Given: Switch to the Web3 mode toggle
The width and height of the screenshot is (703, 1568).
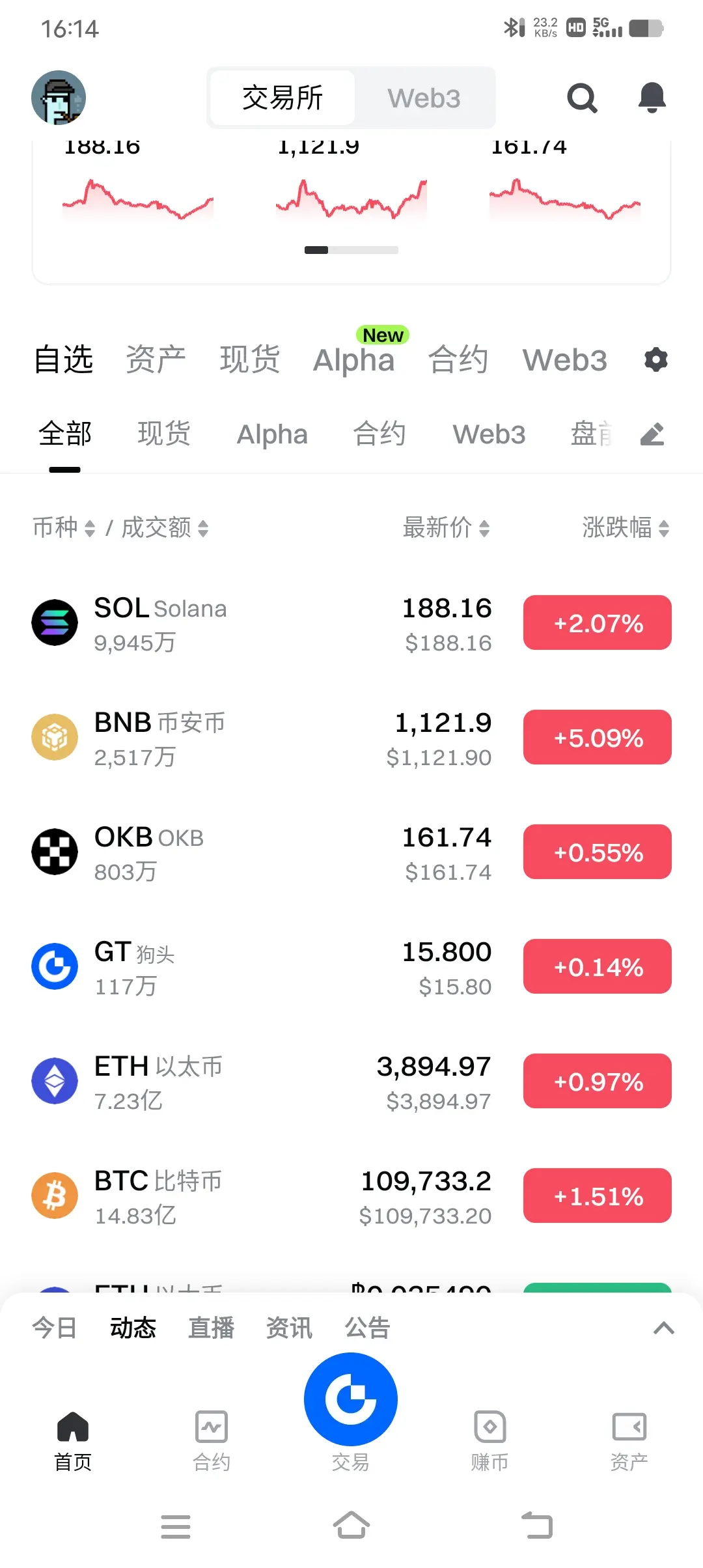Looking at the screenshot, I should point(424,98).
